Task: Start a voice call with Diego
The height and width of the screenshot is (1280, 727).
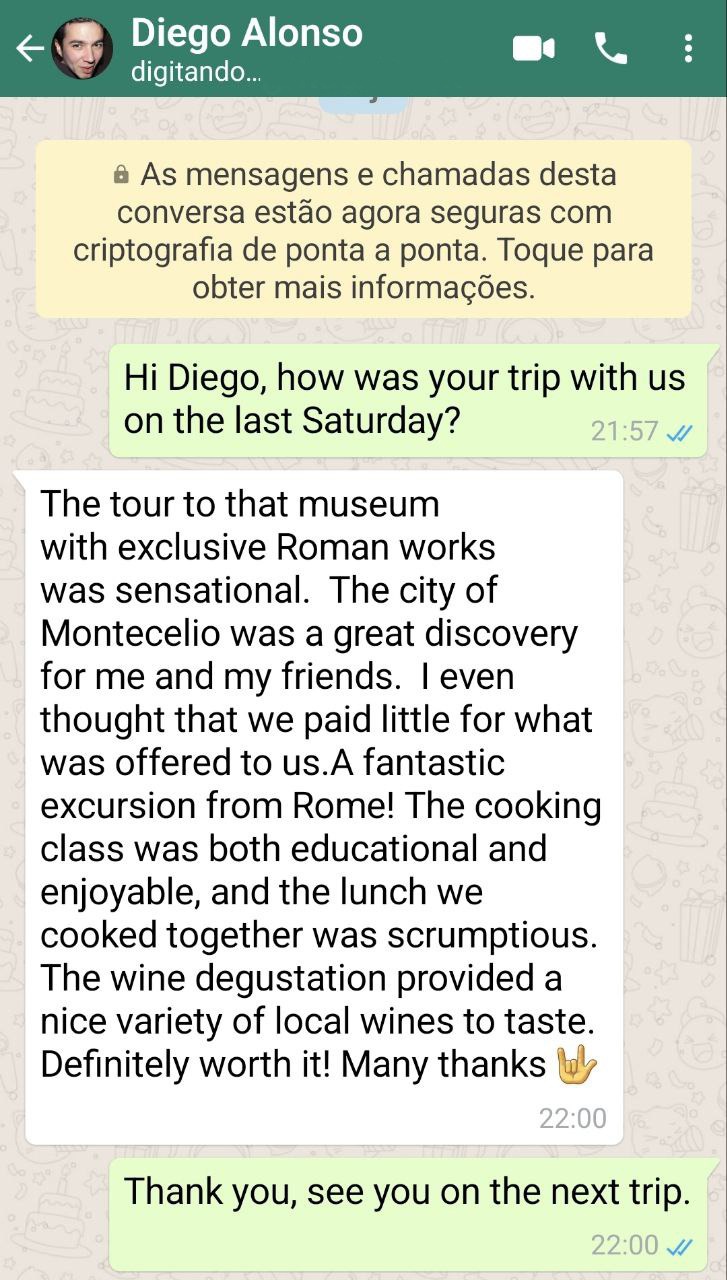Action: pos(610,48)
